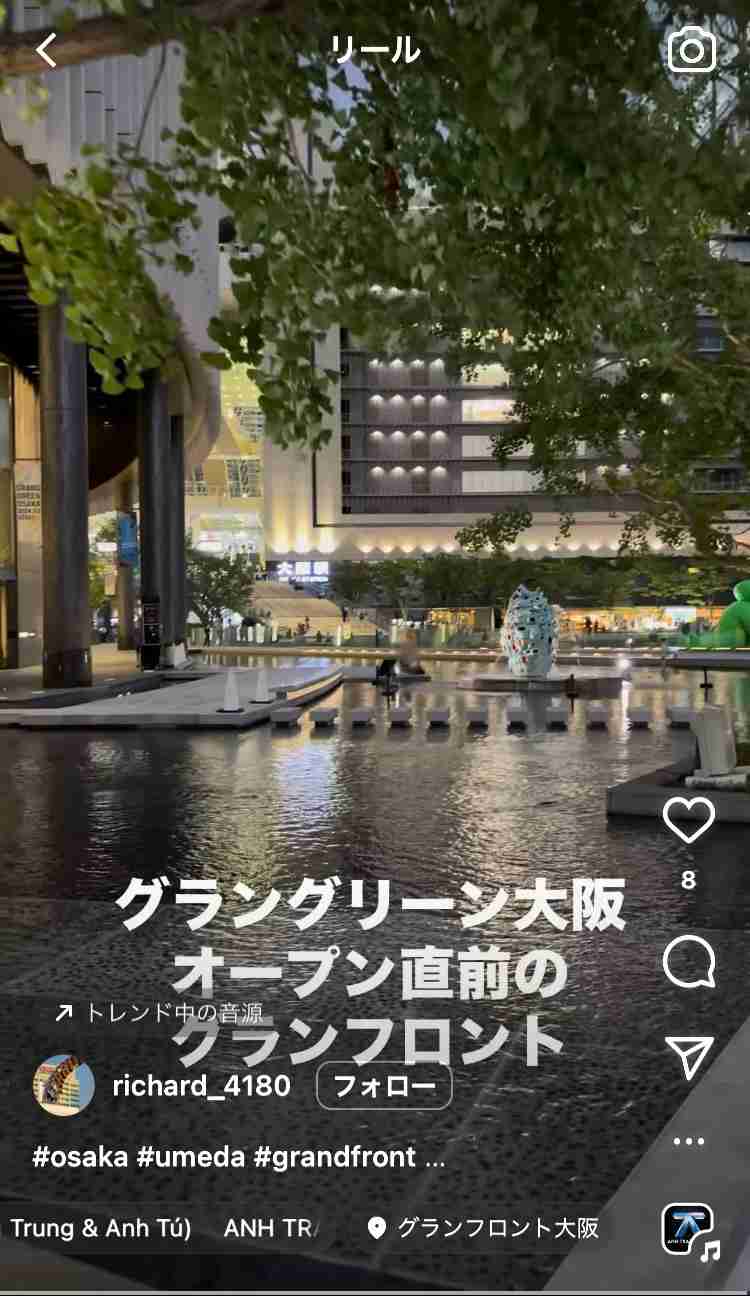Tap the arrow icon next to トレンド中の音源
Viewport: 750px width, 1296px height.
pyautogui.click(x=63, y=1012)
